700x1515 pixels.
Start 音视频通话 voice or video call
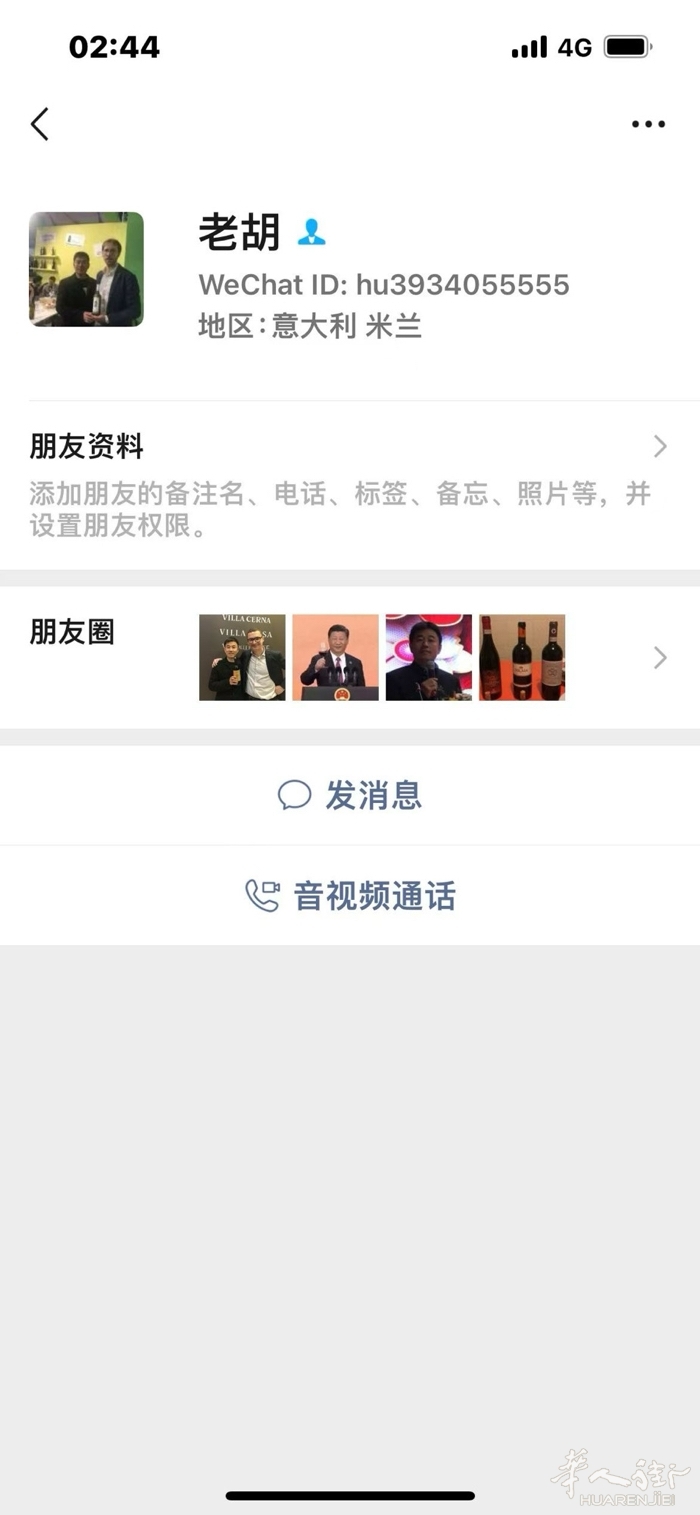350,895
